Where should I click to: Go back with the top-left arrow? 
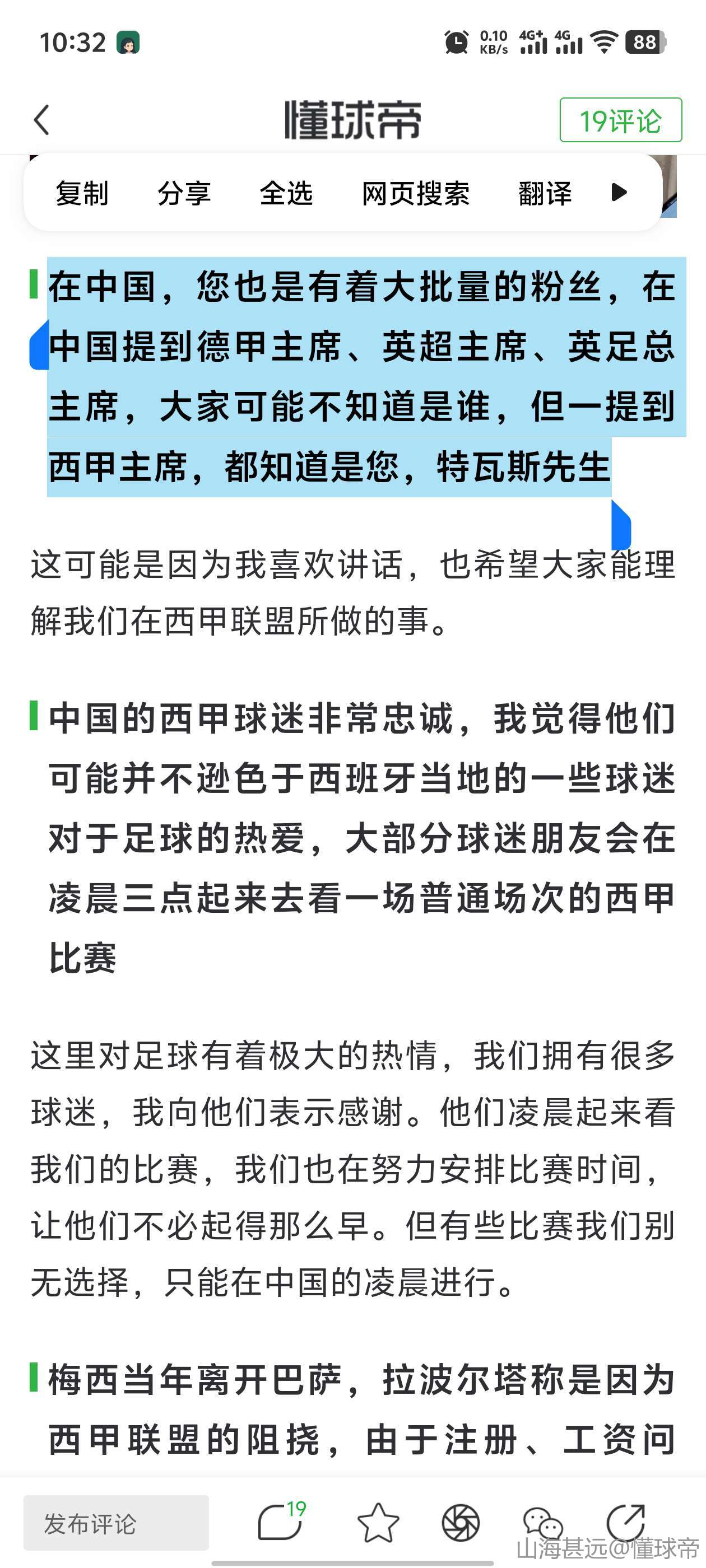pyautogui.click(x=41, y=120)
